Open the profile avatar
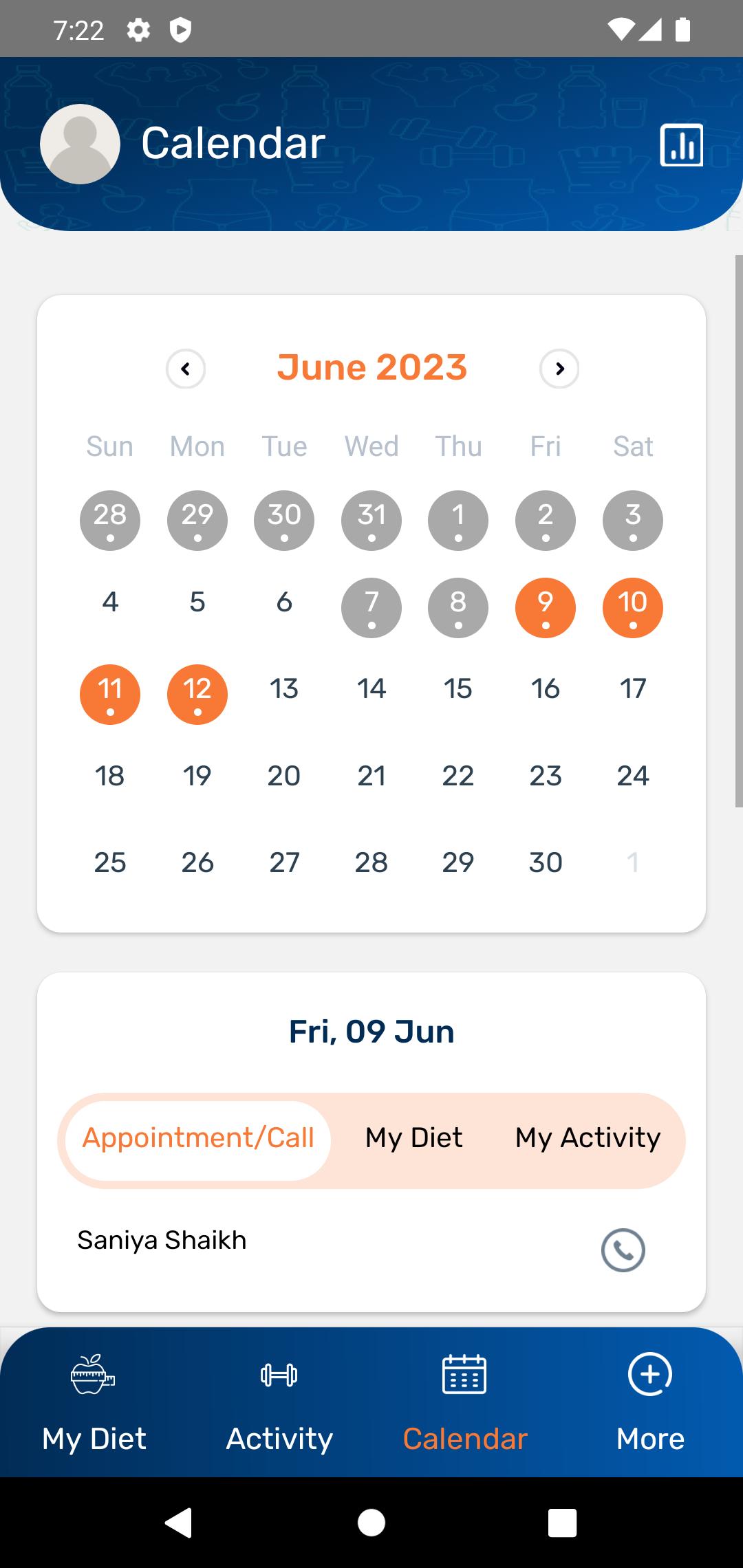This screenshot has height=1568, width=743. click(80, 144)
